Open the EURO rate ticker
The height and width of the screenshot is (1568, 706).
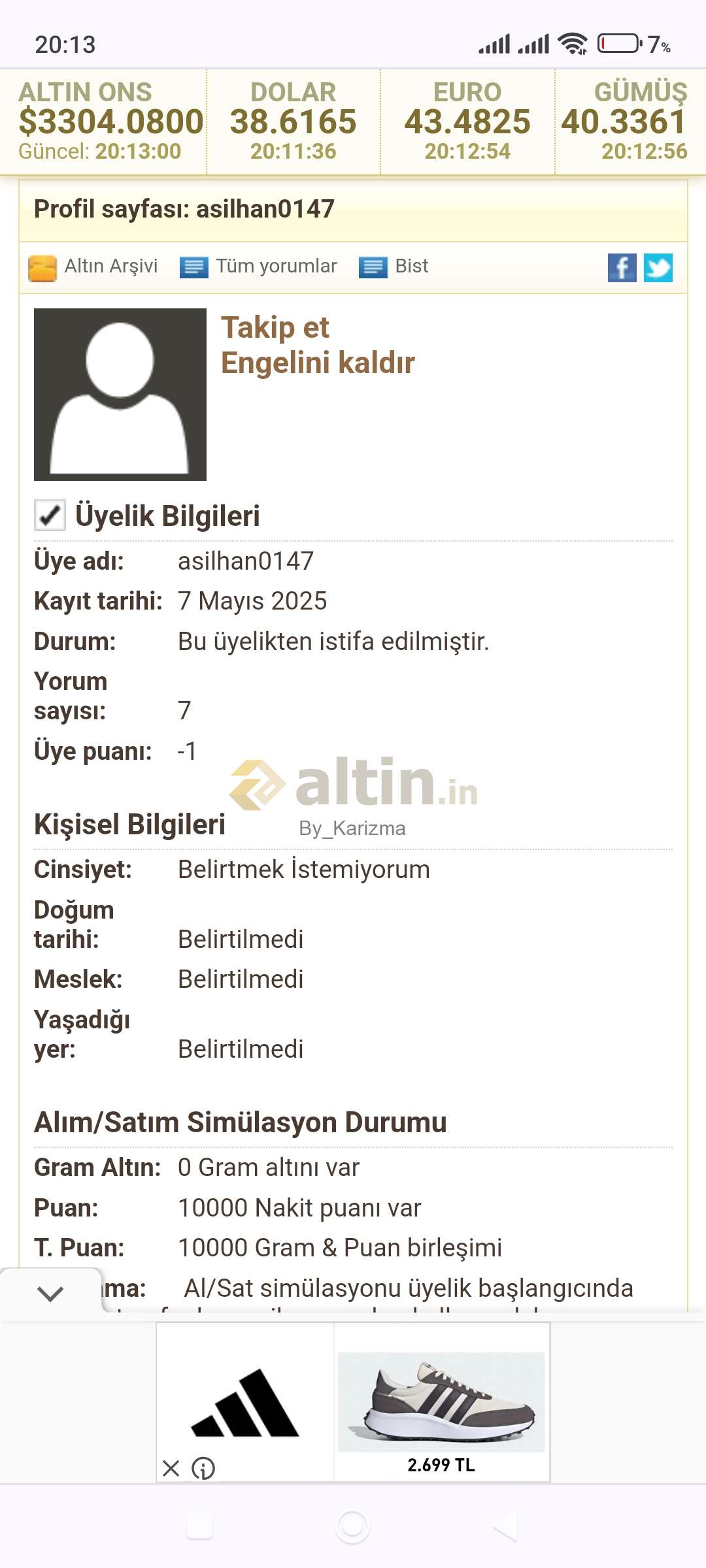(467, 122)
